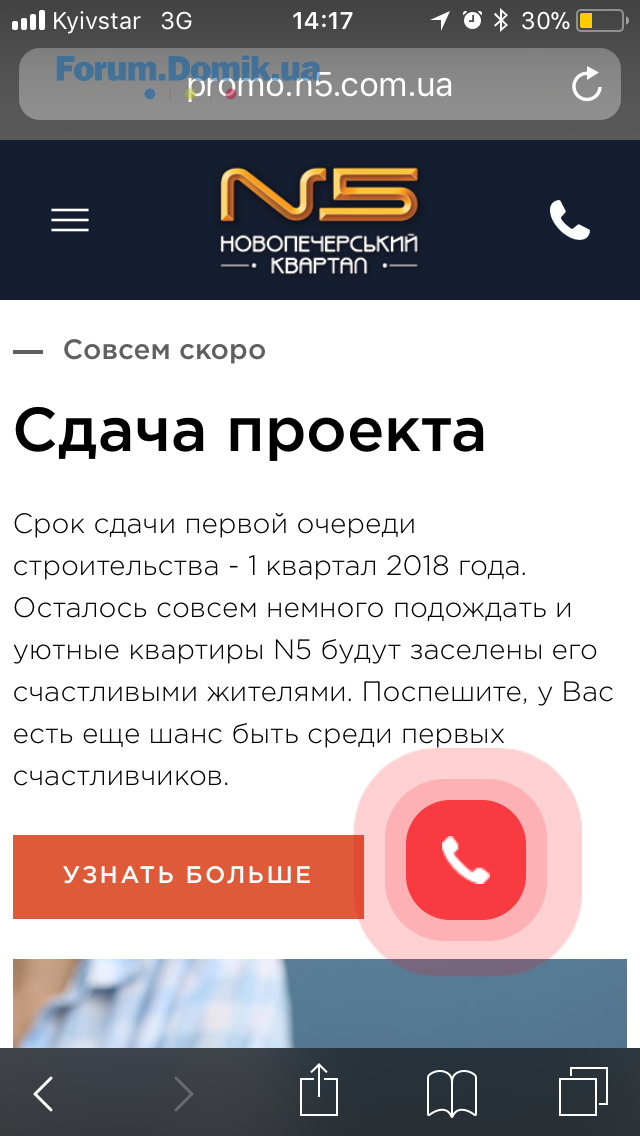Open the hamburger menu
This screenshot has height=1136, width=640.
(x=70, y=220)
